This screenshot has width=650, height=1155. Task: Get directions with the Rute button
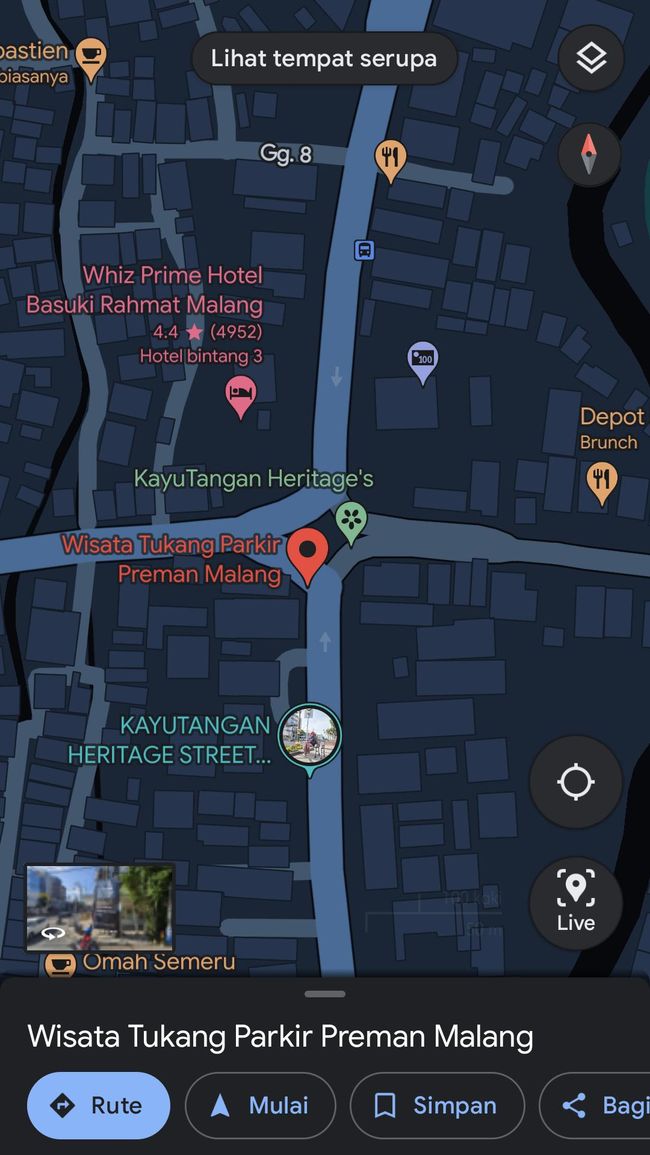[x=98, y=1105]
